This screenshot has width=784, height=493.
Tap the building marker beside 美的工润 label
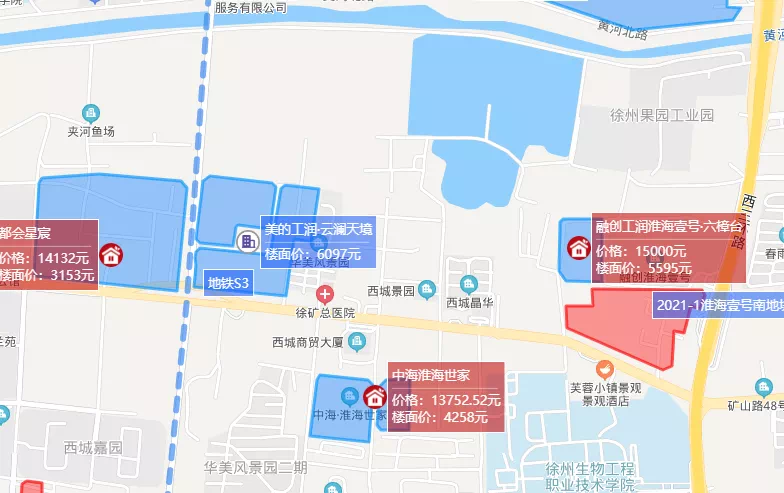coord(248,240)
